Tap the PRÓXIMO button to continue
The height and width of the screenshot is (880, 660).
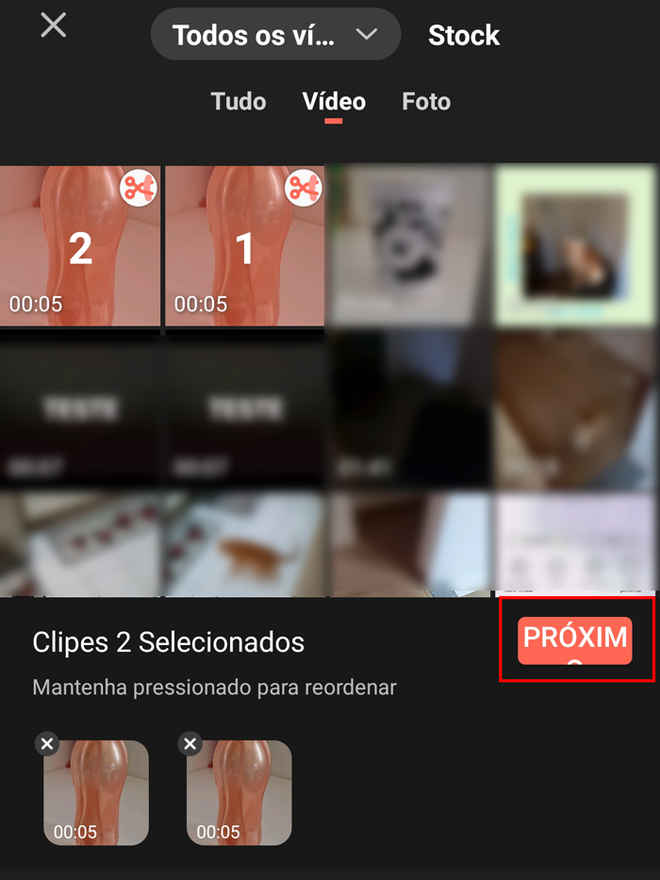pyautogui.click(x=575, y=640)
